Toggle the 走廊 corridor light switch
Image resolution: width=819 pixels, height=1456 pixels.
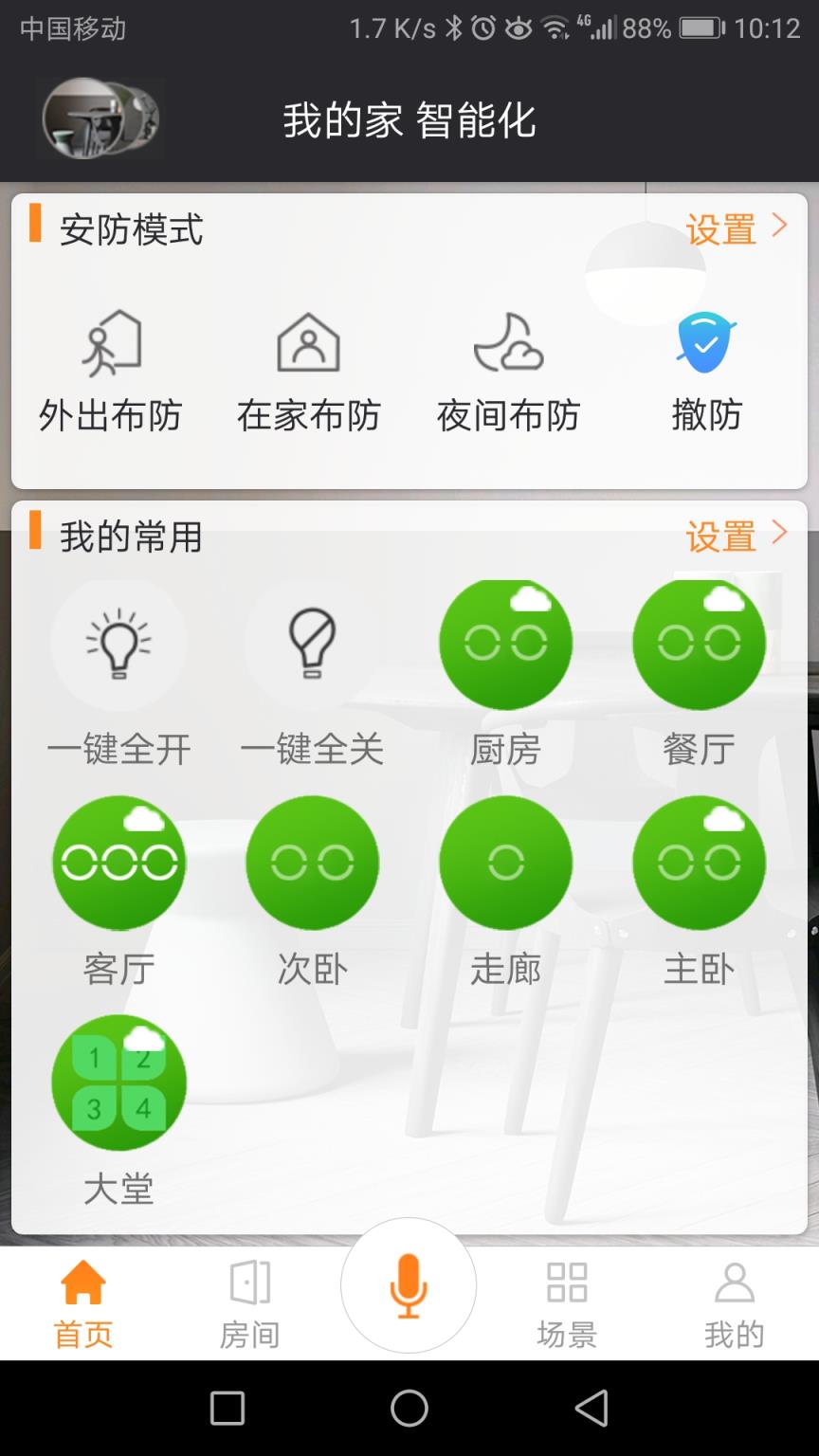505,863
